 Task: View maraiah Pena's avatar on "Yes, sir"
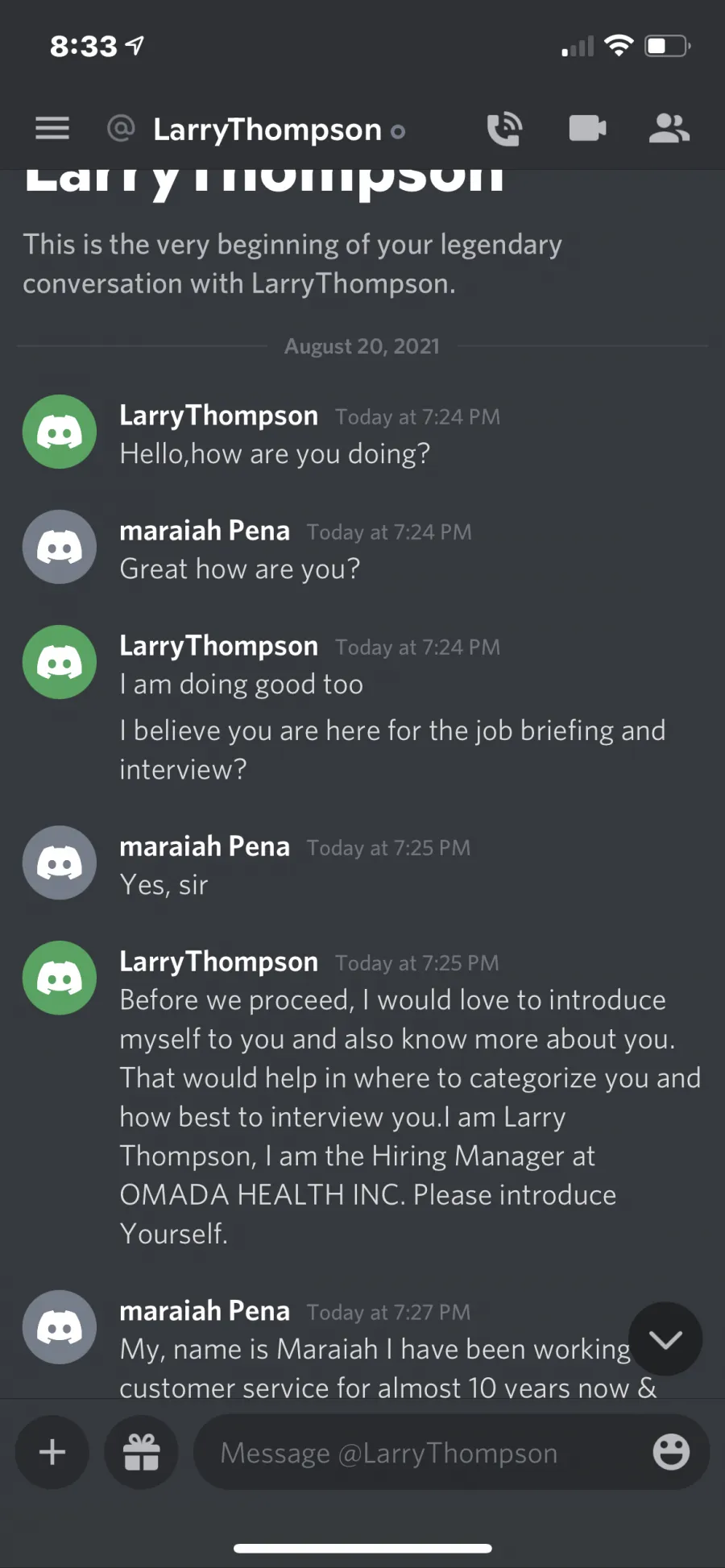coord(60,863)
